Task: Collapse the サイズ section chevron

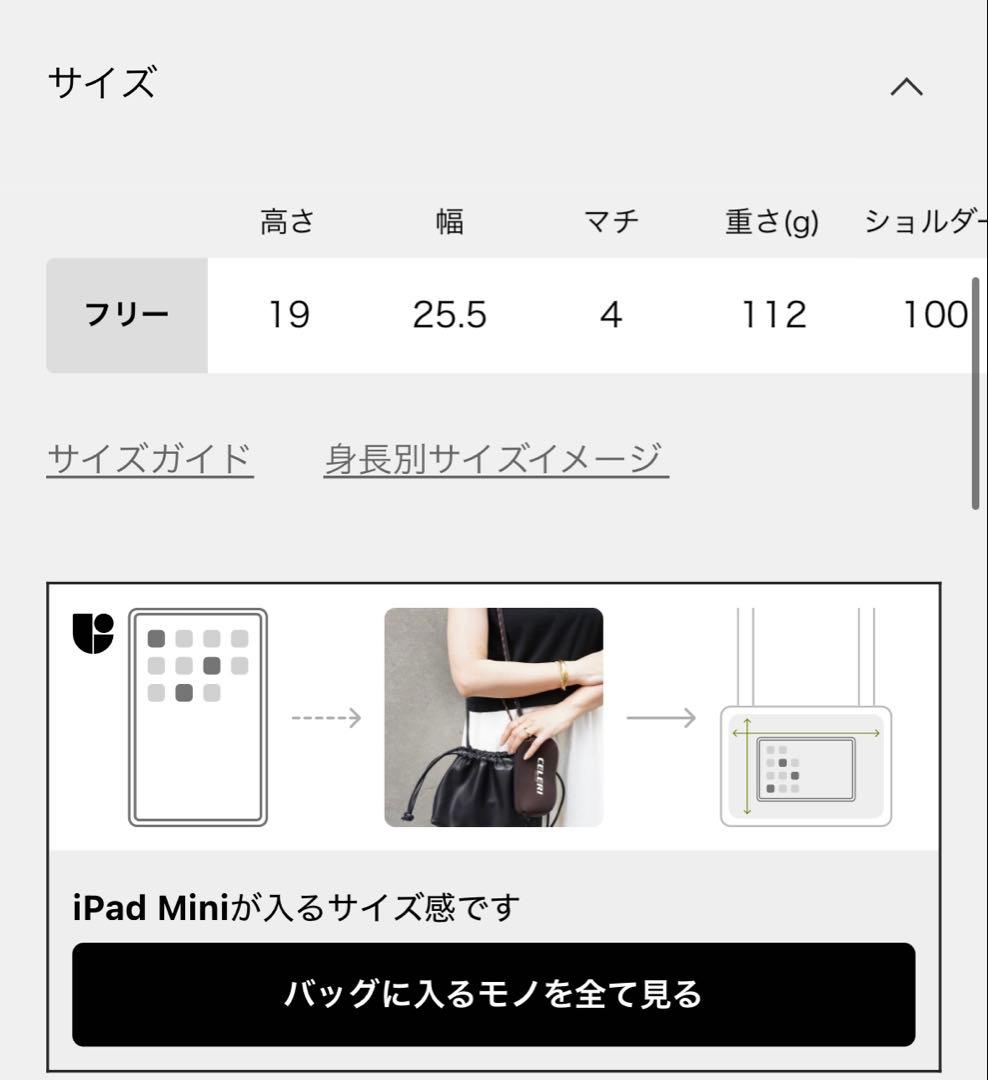Action: click(906, 87)
